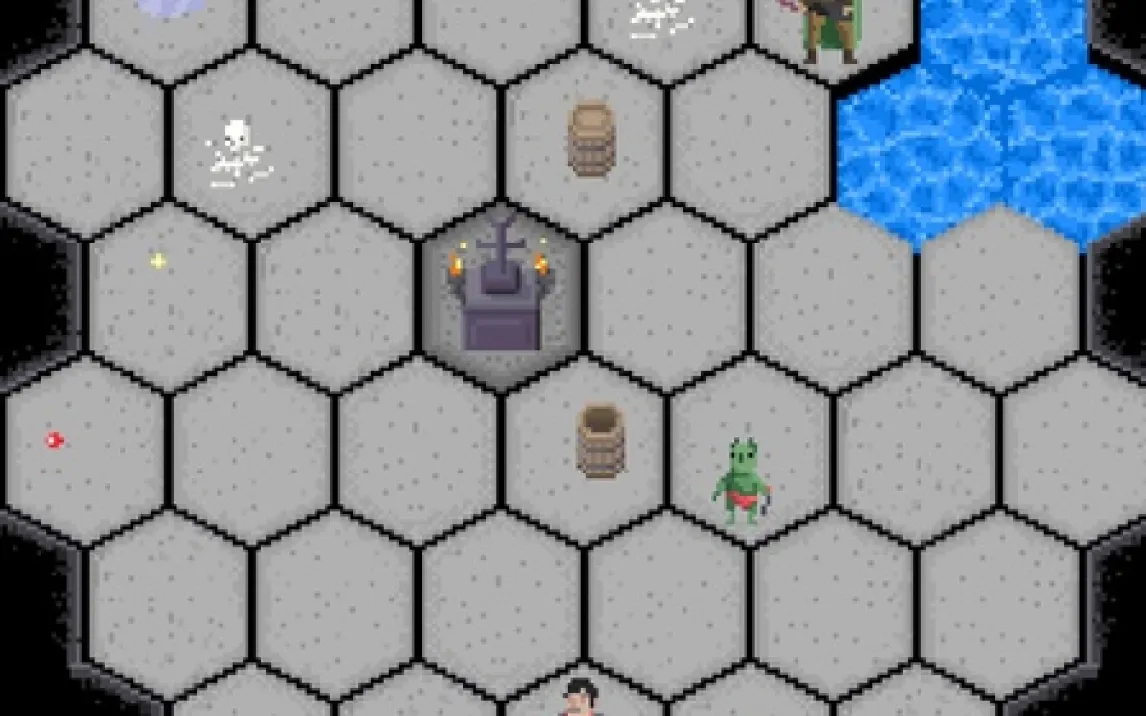Target the green-cloaked archer enemy
Viewport: 1146px width, 716px height.
[x=829, y=28]
